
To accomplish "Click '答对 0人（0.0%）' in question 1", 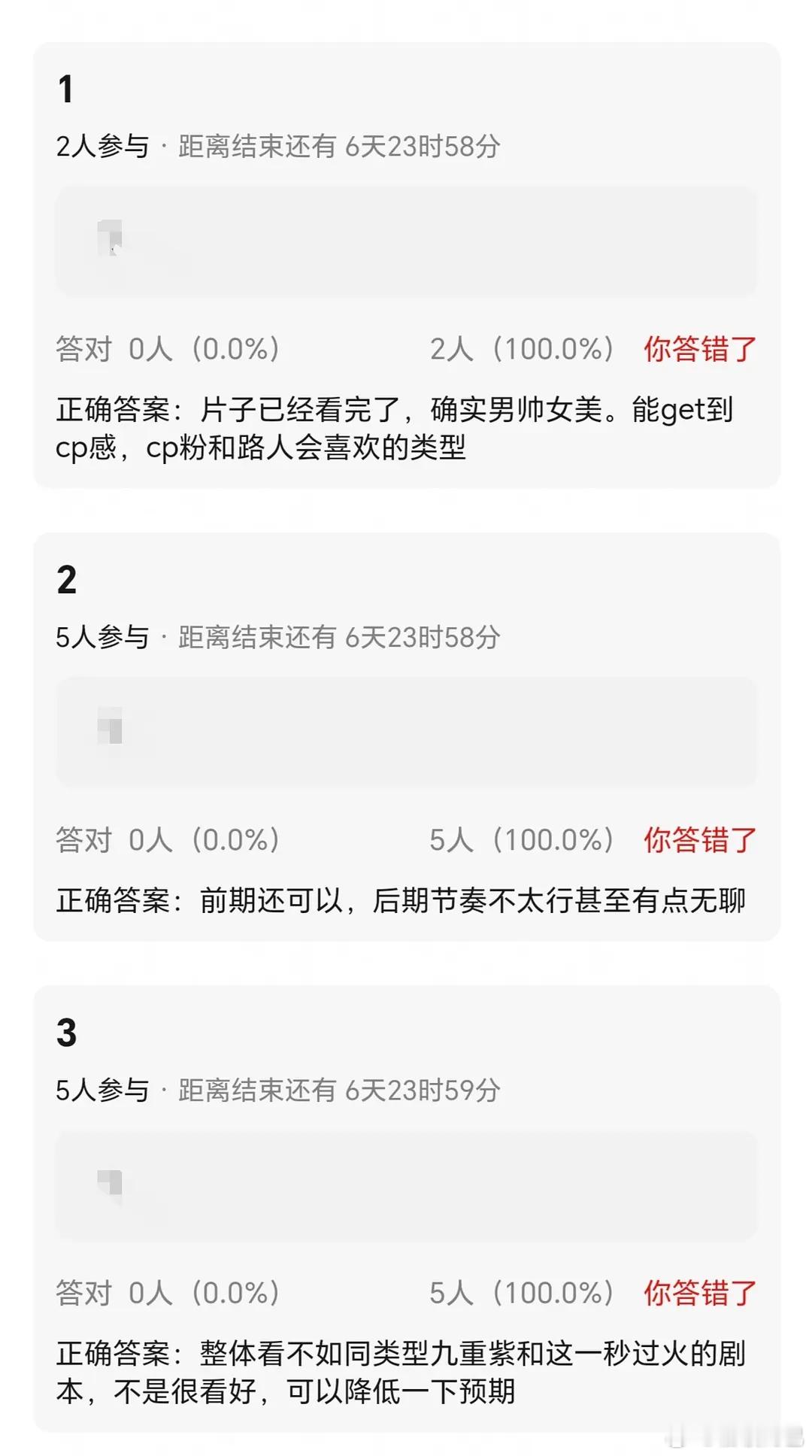I will [x=167, y=348].
